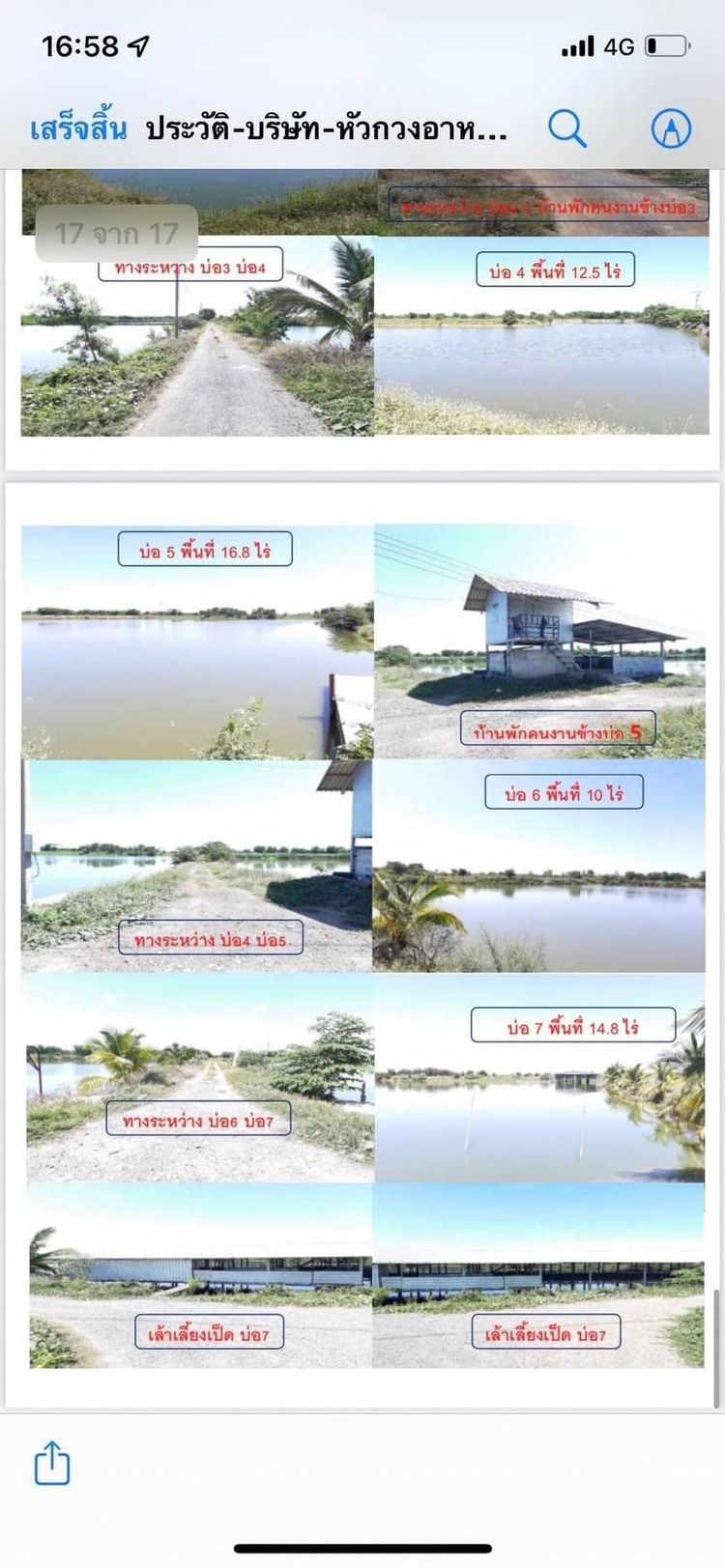Share this document
The image size is (725, 1568).
coord(52,1463)
